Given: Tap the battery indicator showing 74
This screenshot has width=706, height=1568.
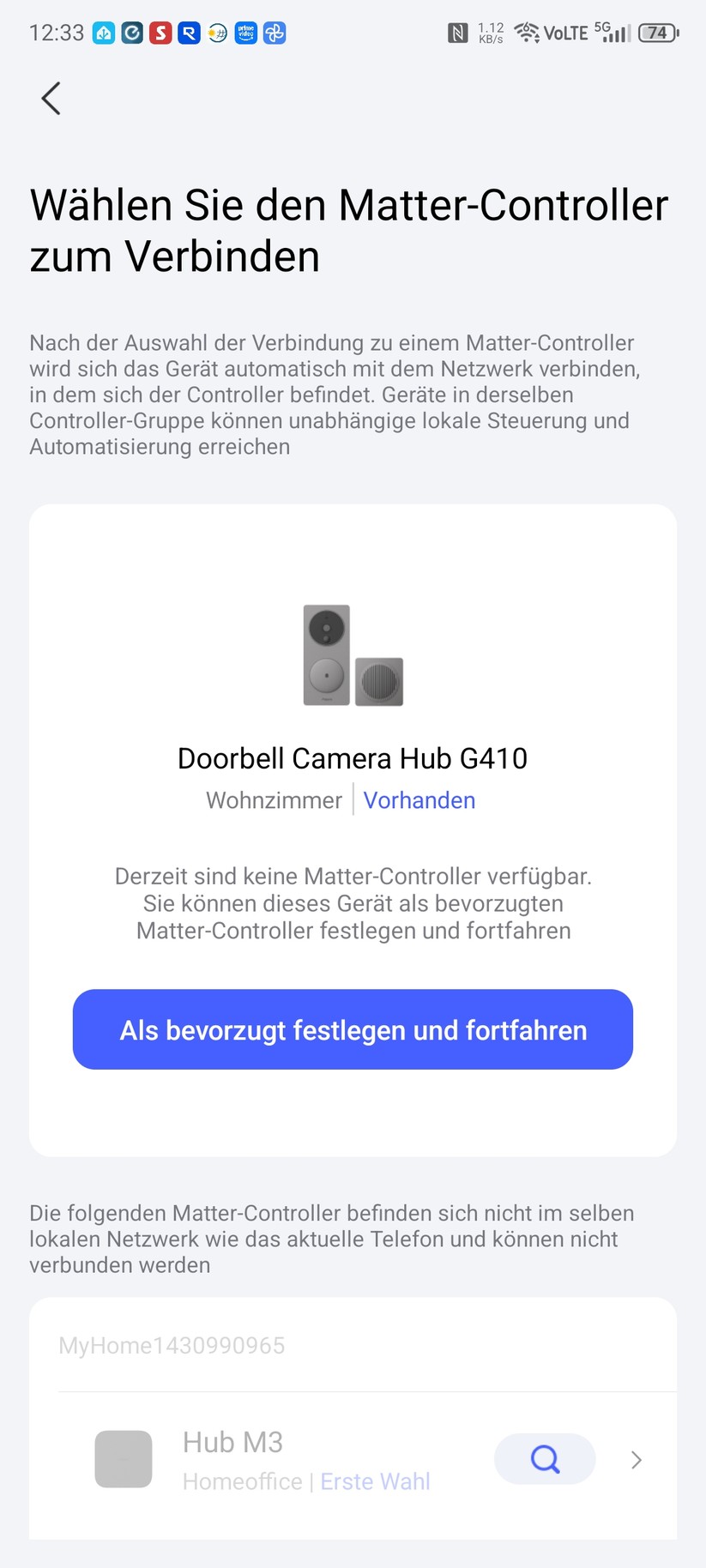Looking at the screenshot, I should click(658, 33).
